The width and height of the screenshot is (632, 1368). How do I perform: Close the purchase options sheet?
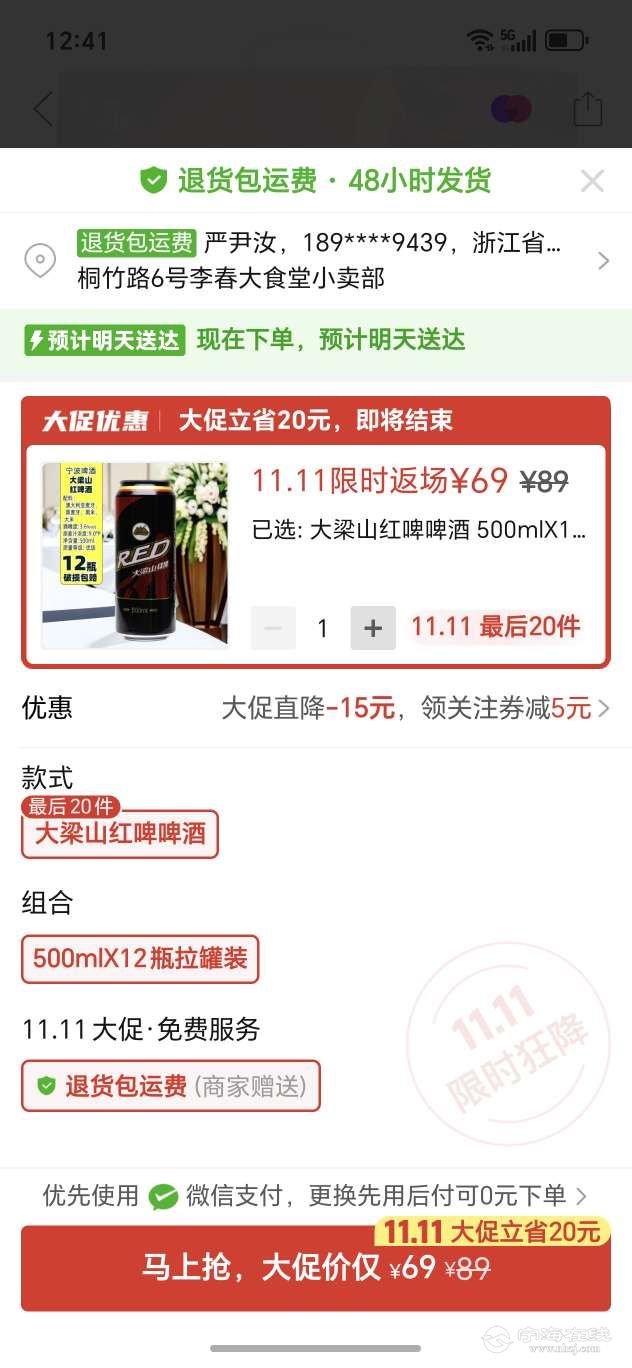[x=592, y=181]
